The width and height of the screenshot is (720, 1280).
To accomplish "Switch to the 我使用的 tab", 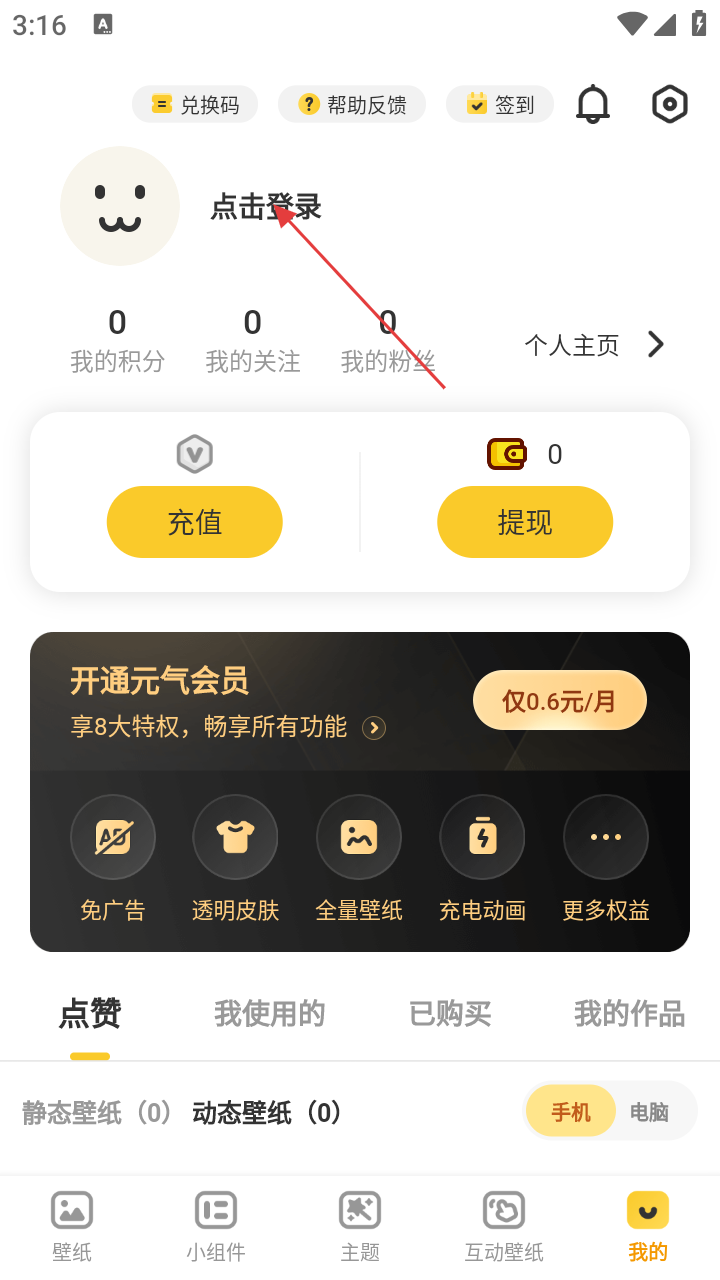I will [269, 1014].
